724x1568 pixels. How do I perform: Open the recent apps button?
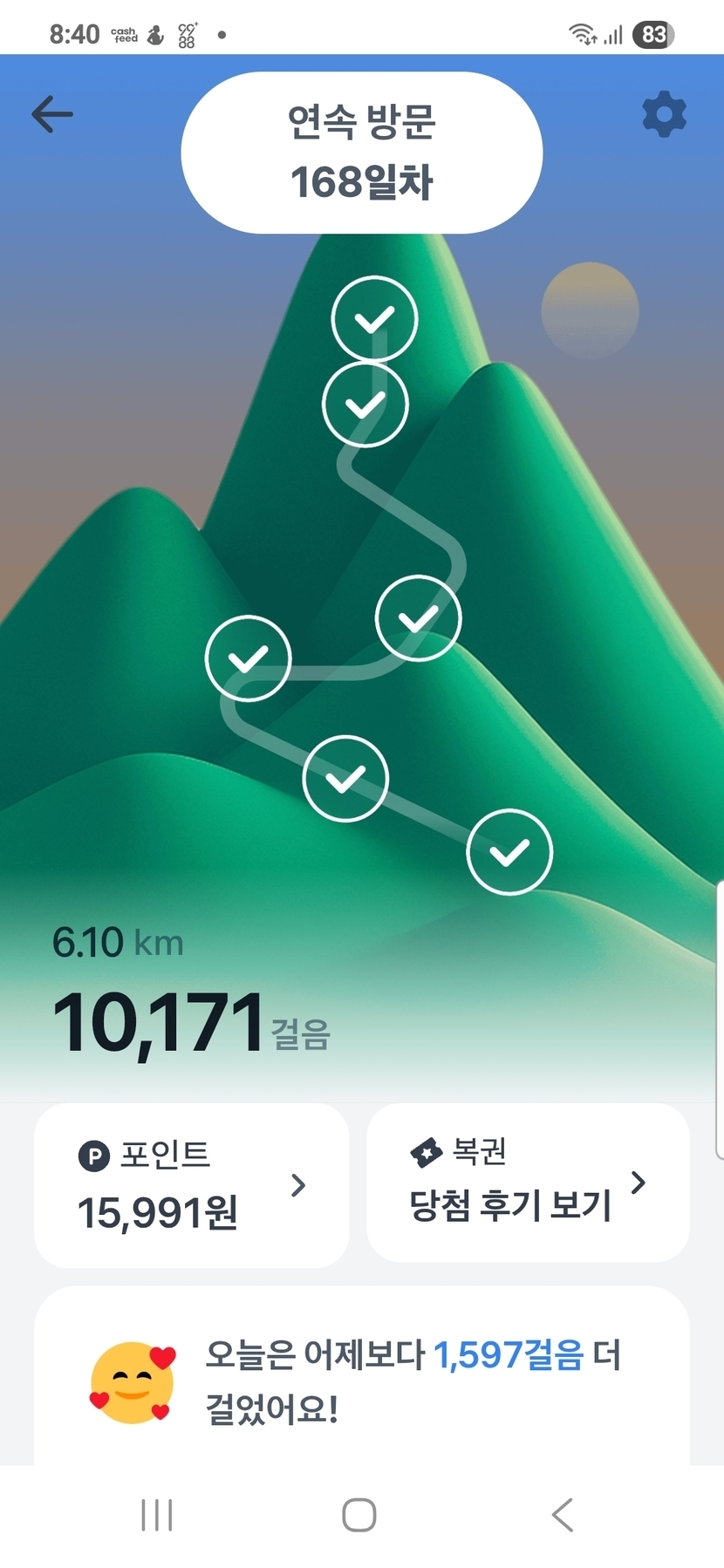pos(157,1515)
